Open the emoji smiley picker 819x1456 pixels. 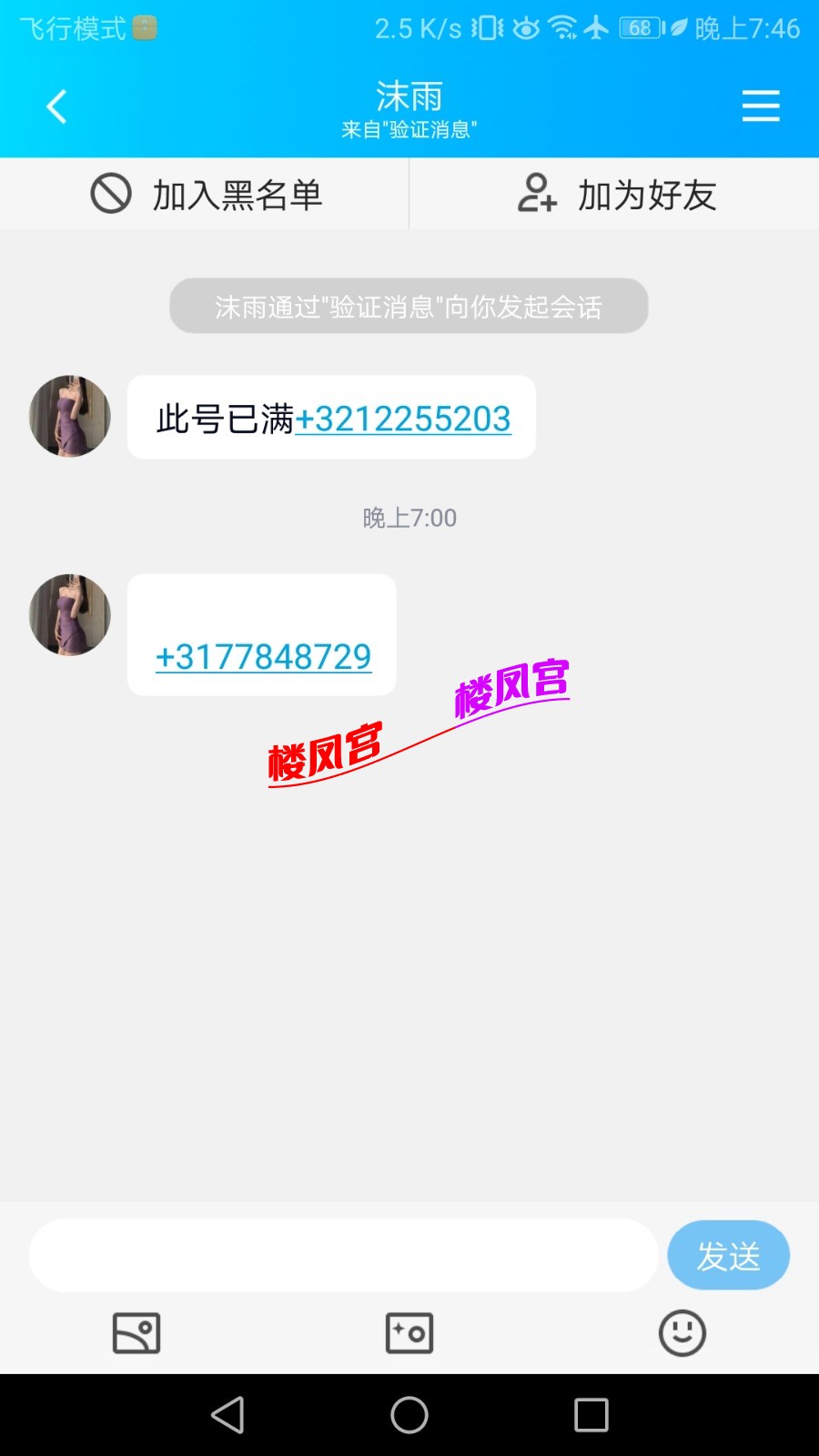tap(682, 1332)
